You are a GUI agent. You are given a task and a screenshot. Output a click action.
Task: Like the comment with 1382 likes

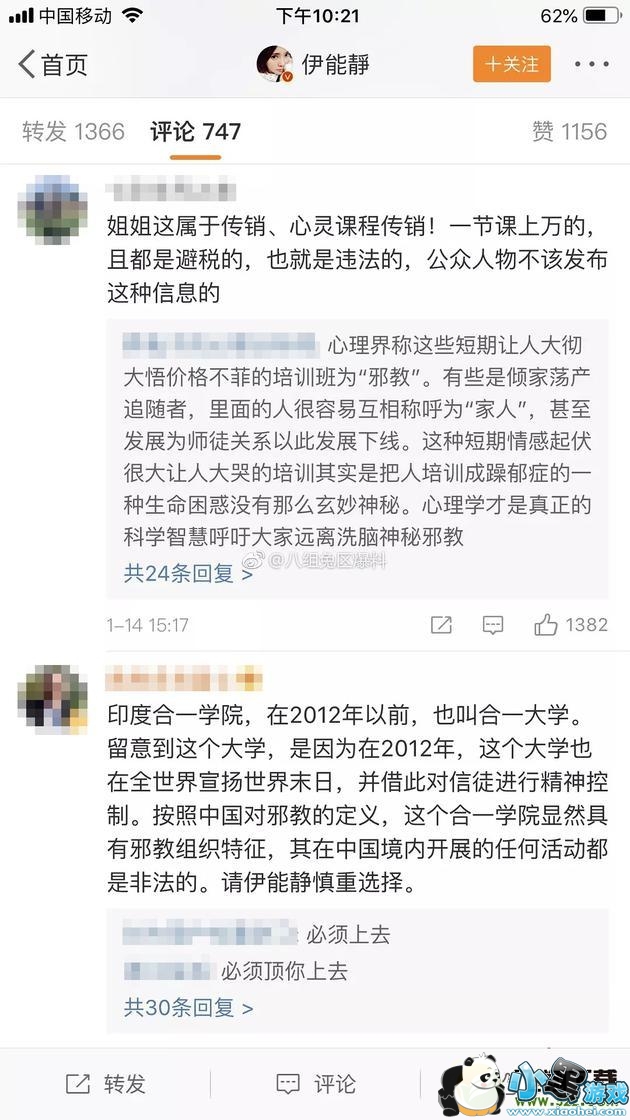pos(571,625)
